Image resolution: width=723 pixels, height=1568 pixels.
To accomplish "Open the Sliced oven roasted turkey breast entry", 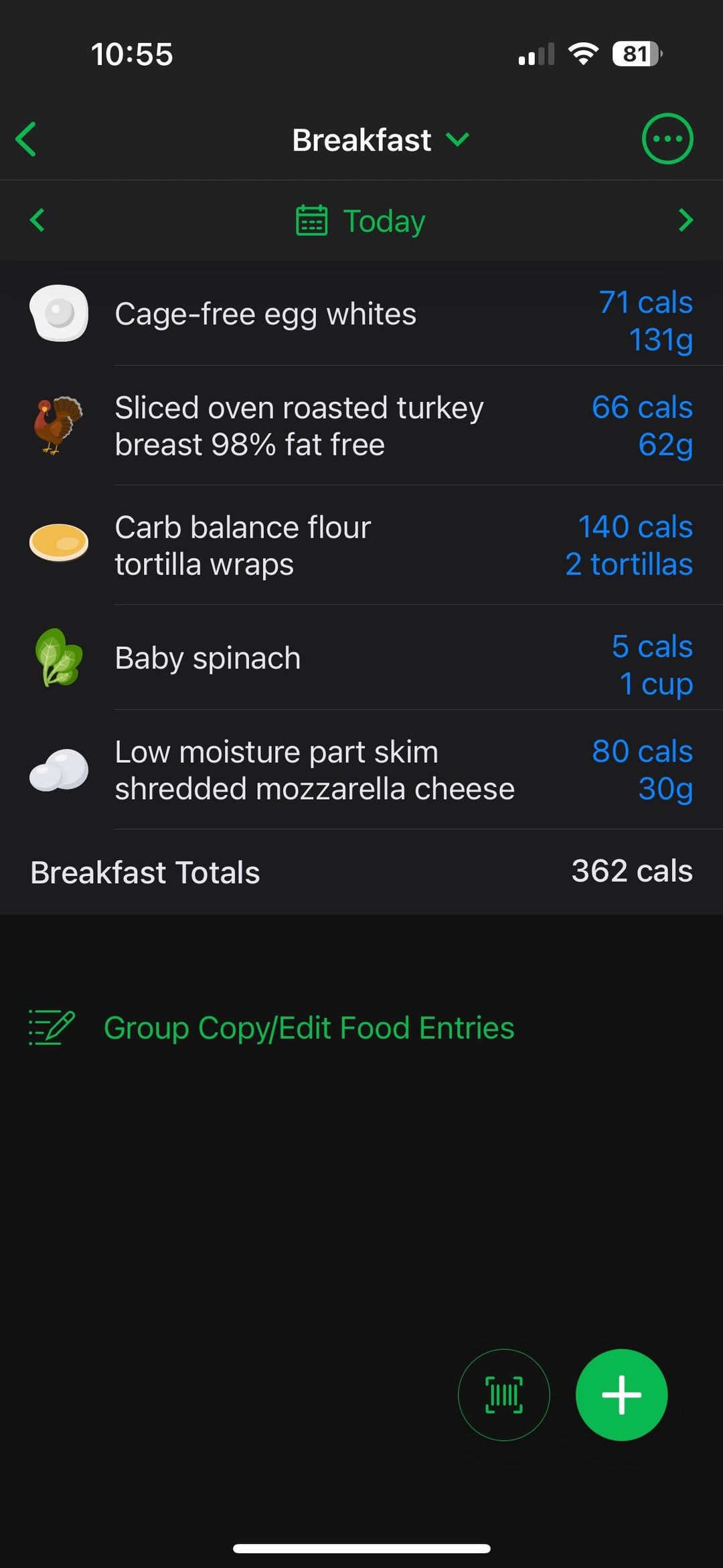I will pyautogui.click(x=361, y=425).
